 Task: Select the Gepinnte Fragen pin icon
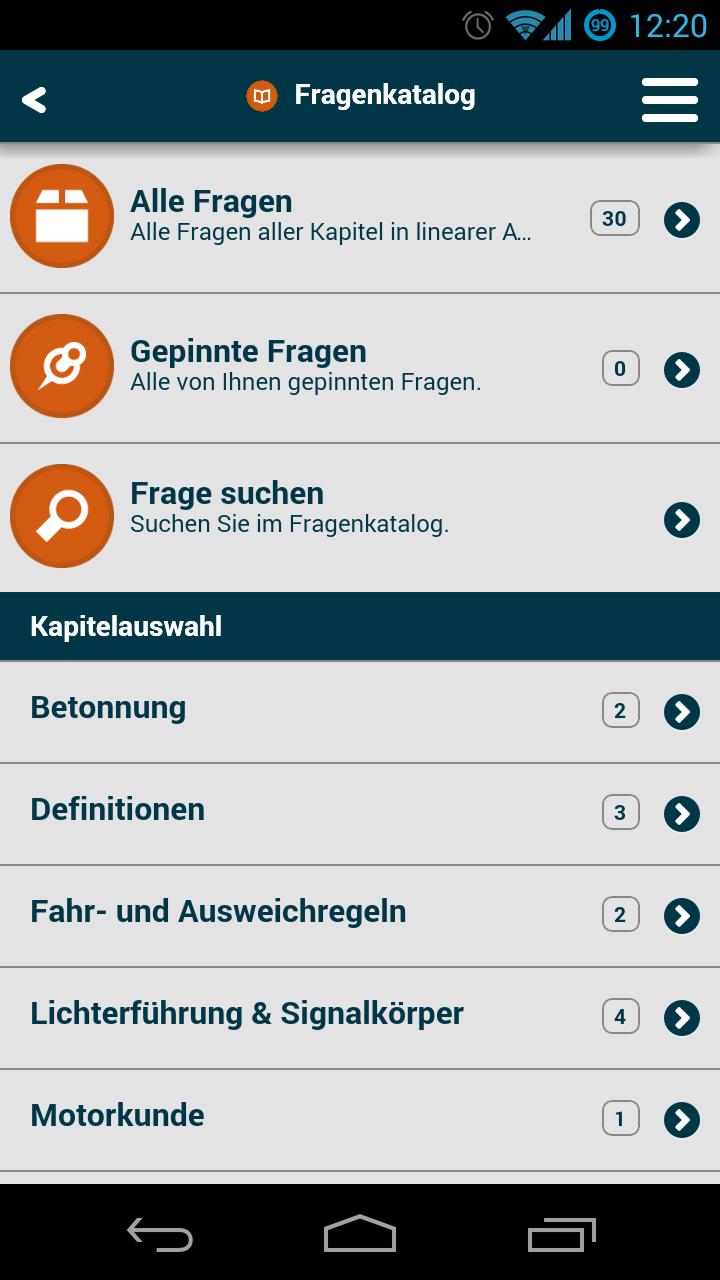pos(62,366)
